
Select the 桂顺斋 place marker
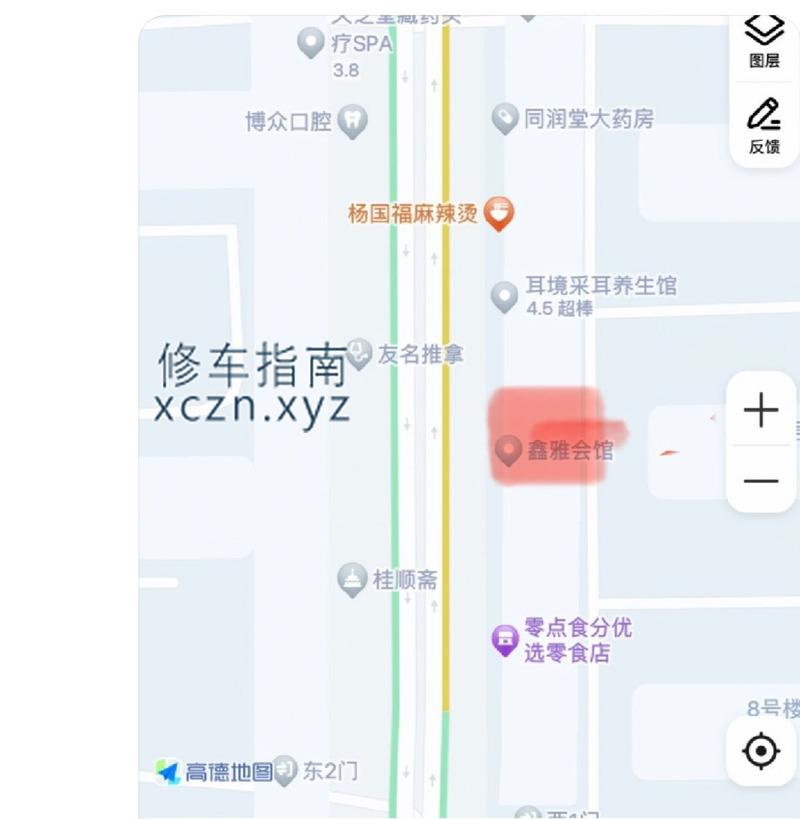pos(351,579)
